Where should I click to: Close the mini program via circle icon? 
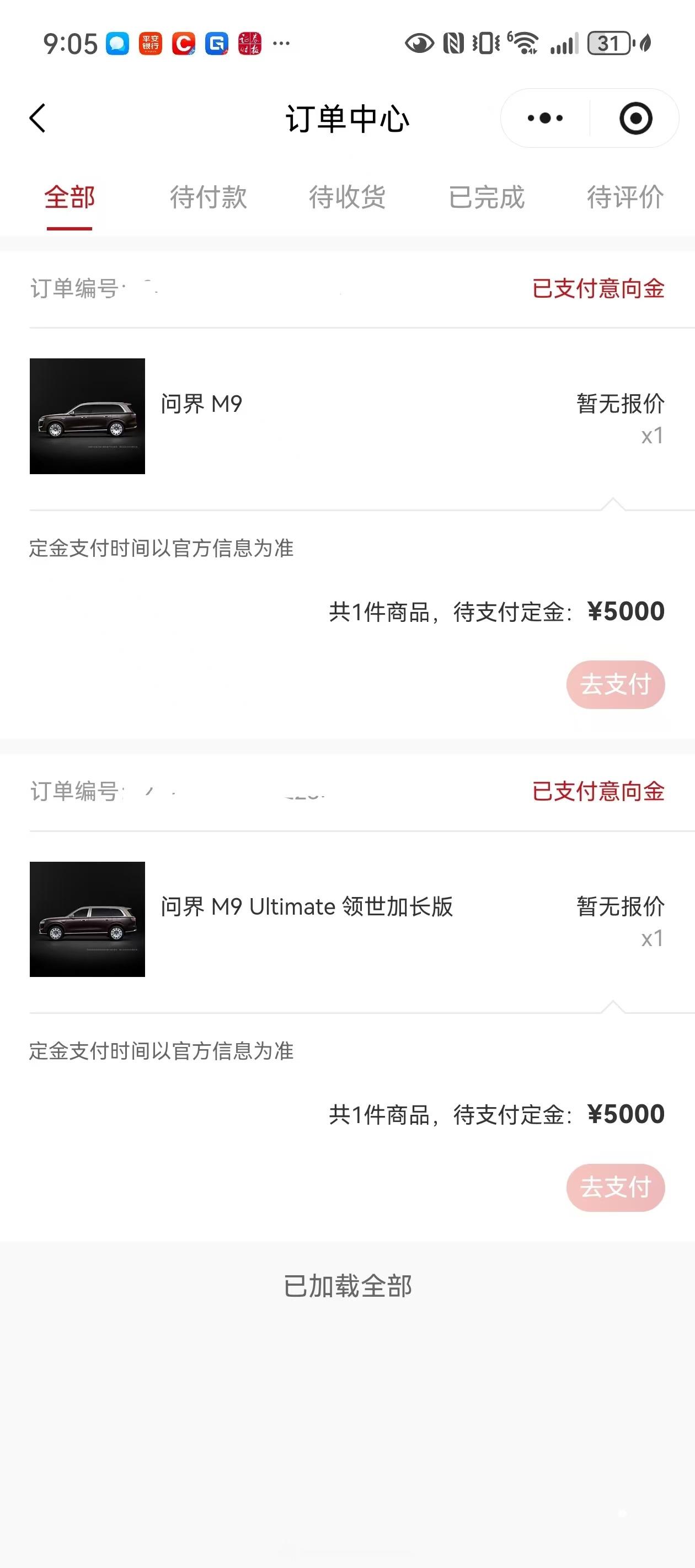tap(635, 118)
